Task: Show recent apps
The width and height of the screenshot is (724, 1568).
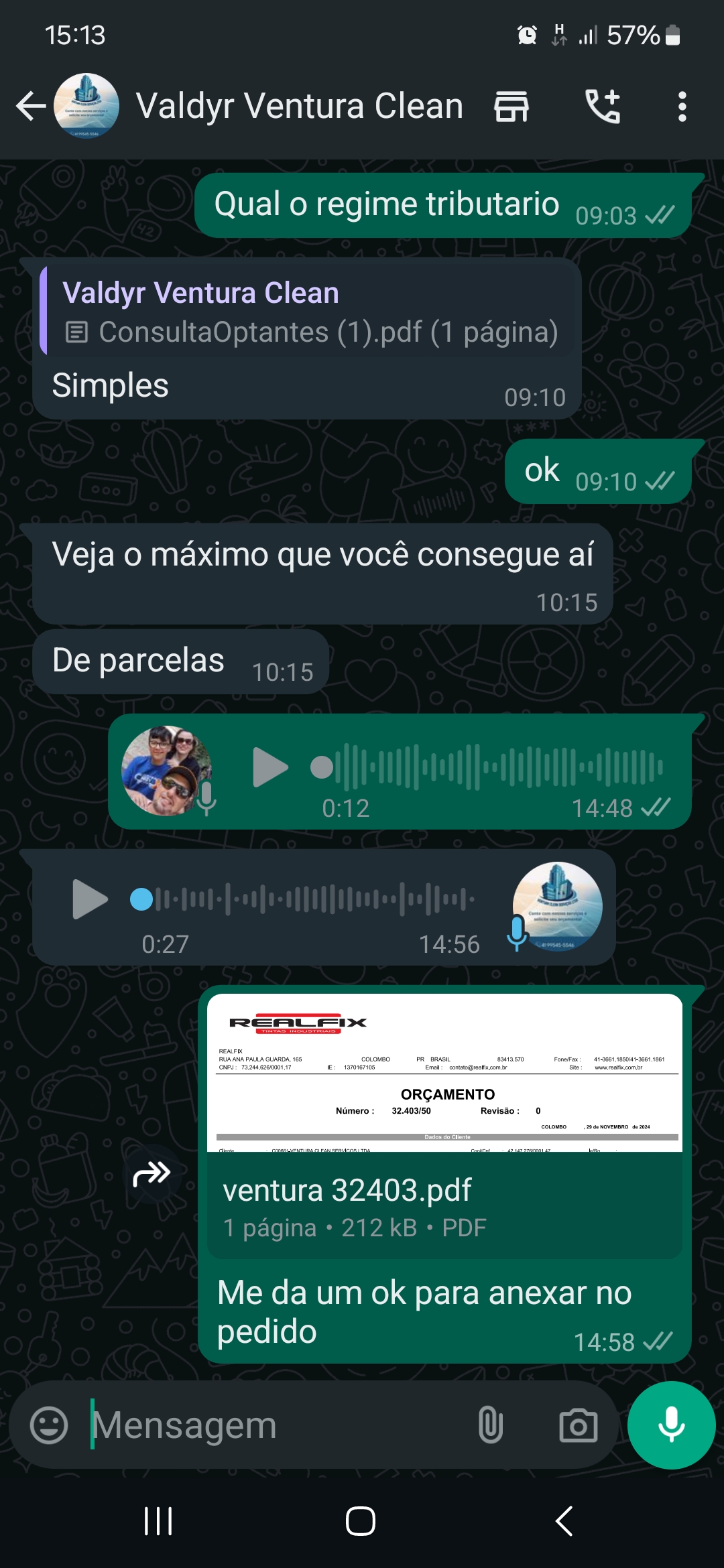Action: pos(158,1521)
